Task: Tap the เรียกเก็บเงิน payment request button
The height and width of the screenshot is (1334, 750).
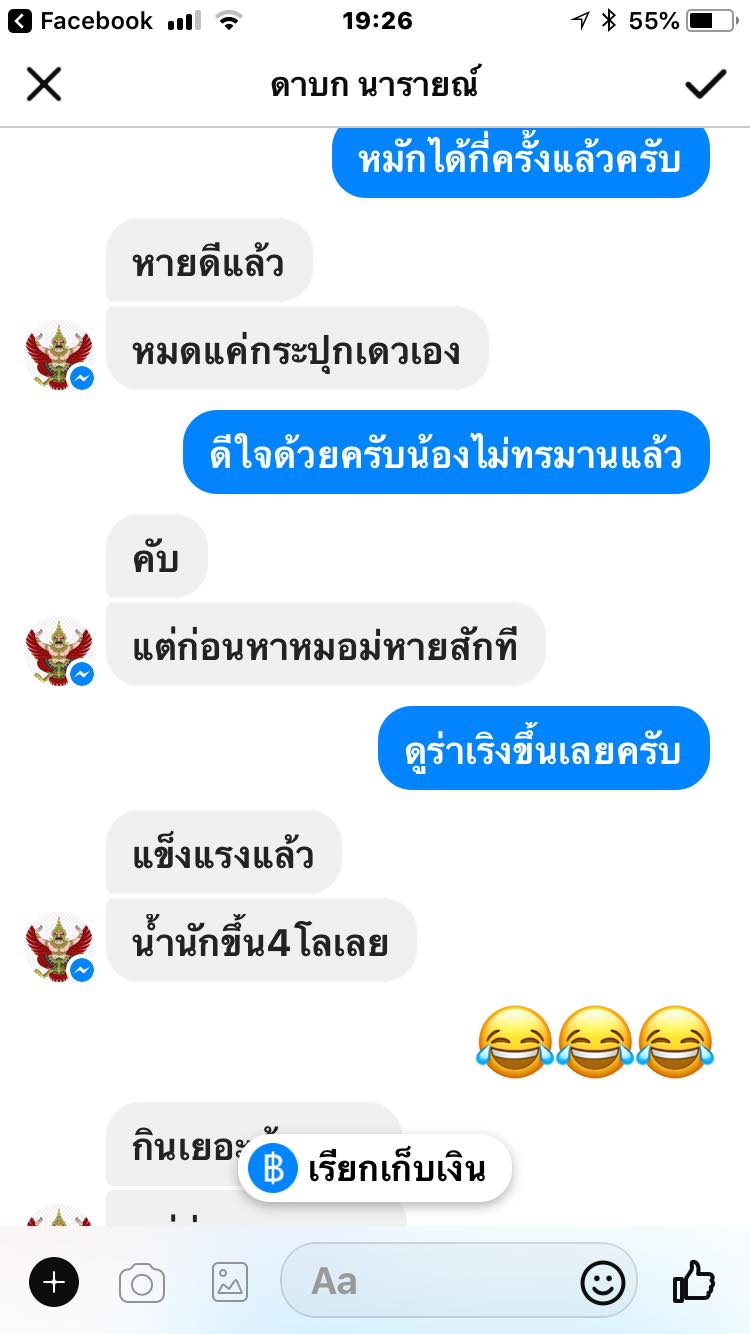Action: pos(375,1168)
